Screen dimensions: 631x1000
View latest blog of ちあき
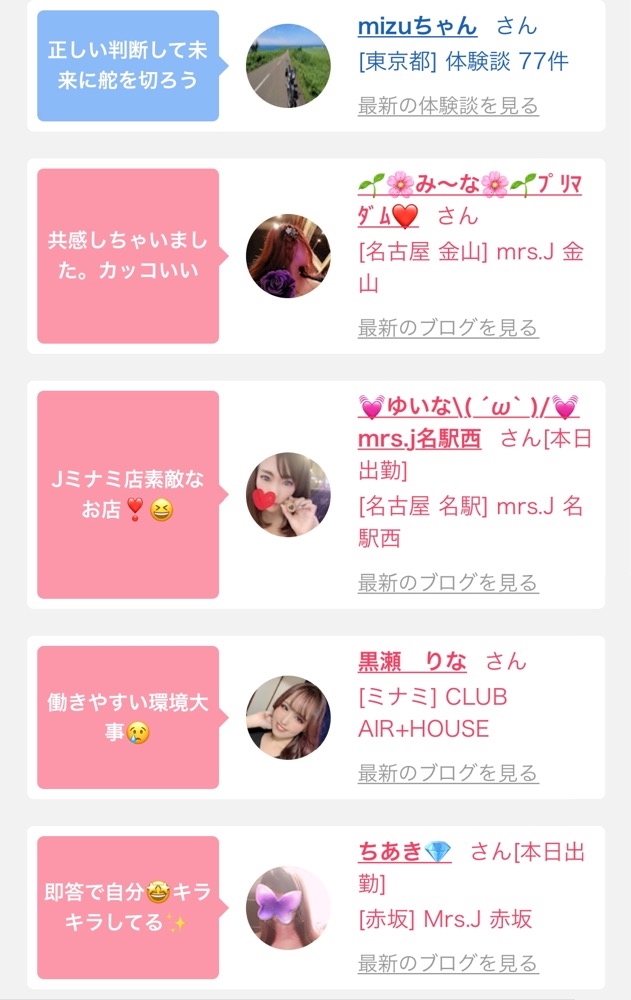click(x=448, y=963)
